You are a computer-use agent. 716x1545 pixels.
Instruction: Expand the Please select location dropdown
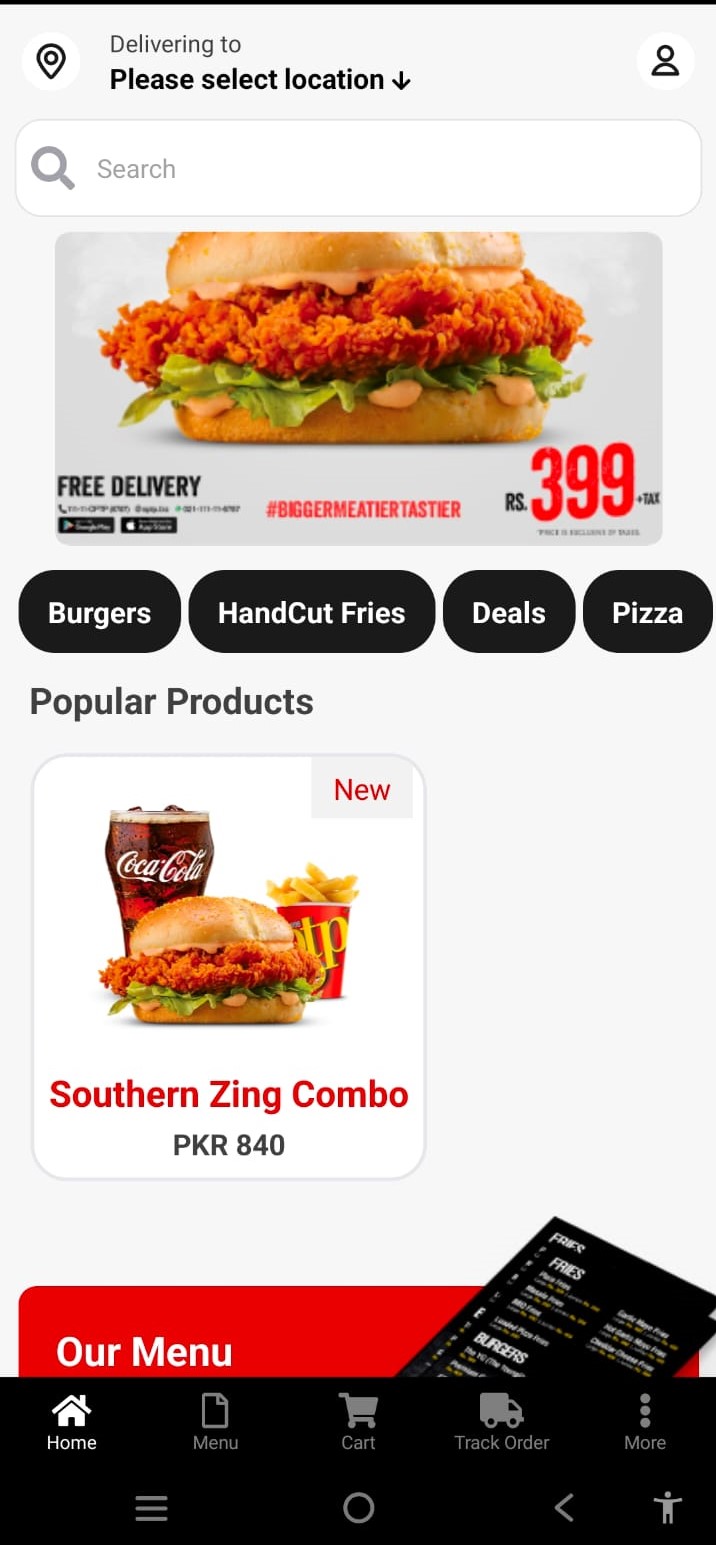(x=260, y=80)
